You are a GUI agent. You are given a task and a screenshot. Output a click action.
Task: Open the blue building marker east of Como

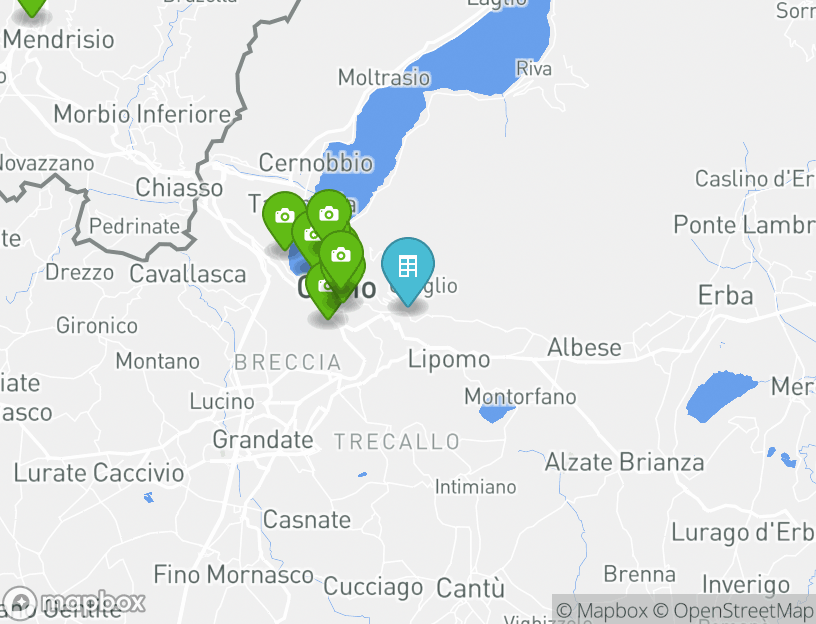pos(407,266)
